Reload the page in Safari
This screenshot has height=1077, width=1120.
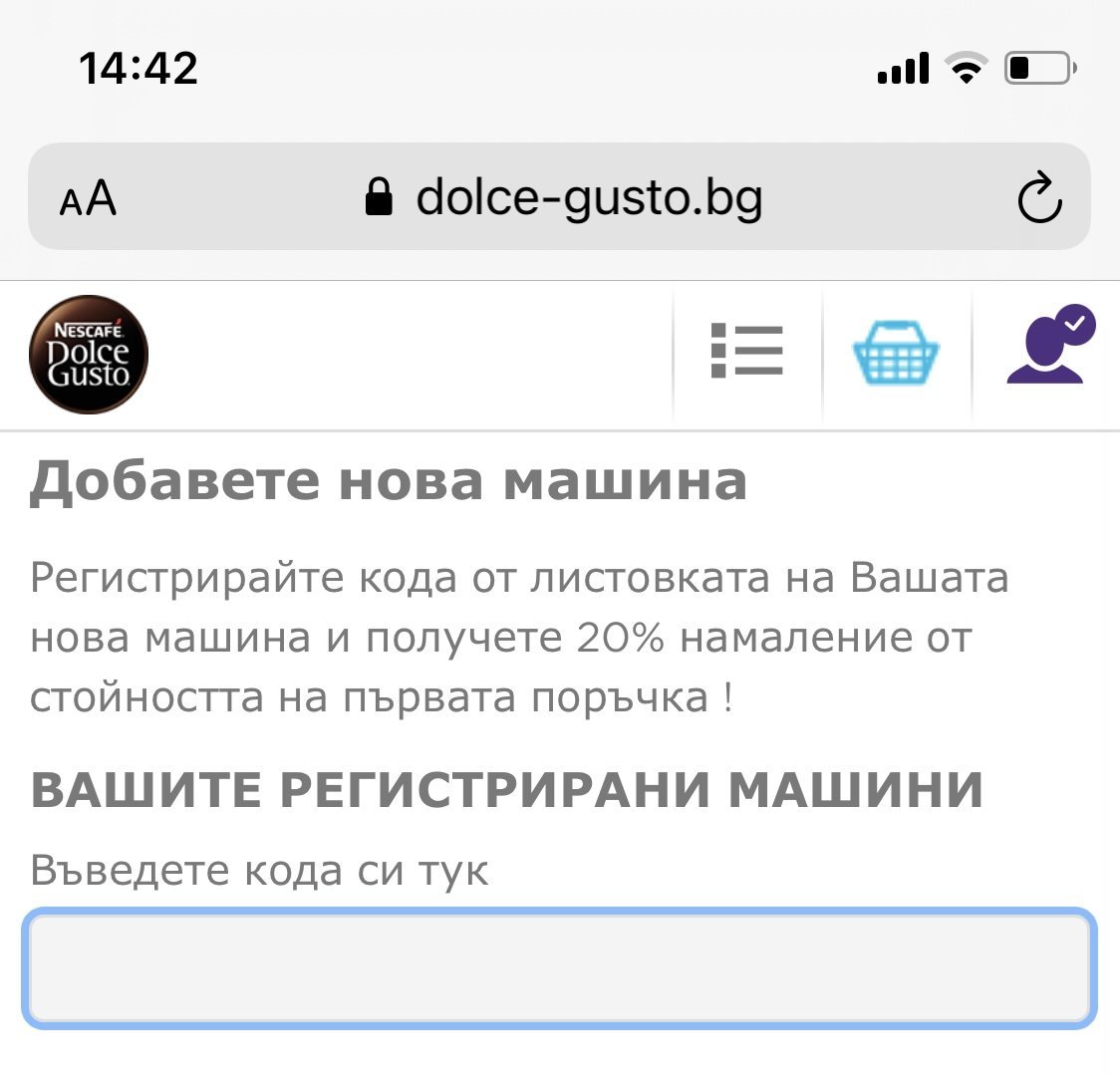click(1038, 197)
